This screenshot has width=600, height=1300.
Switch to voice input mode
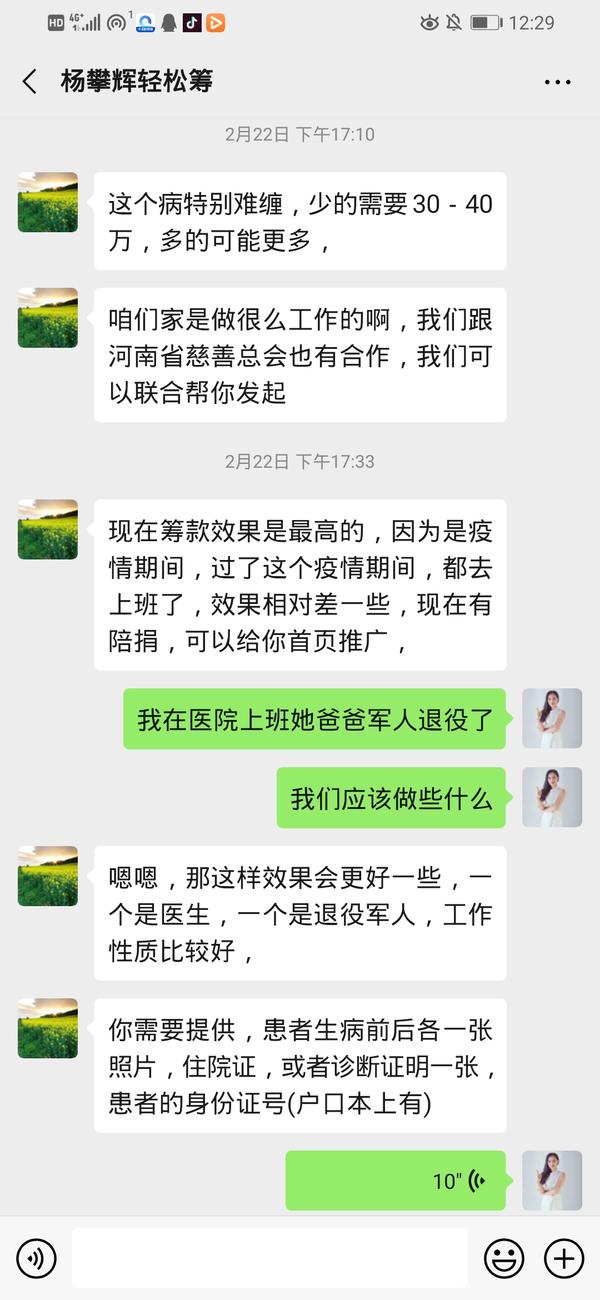[x=36, y=1258]
